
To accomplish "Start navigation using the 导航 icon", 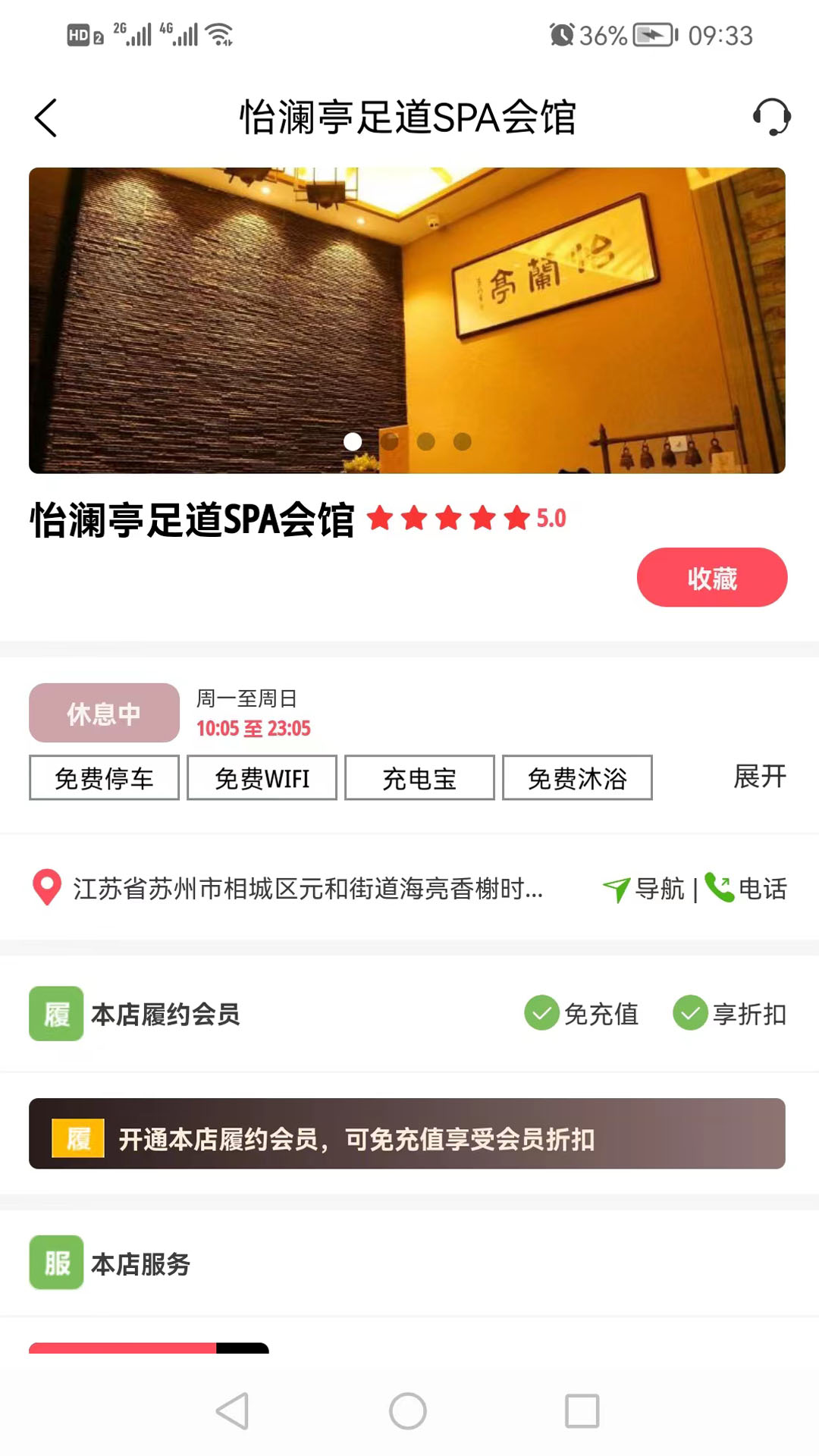I will [x=616, y=888].
